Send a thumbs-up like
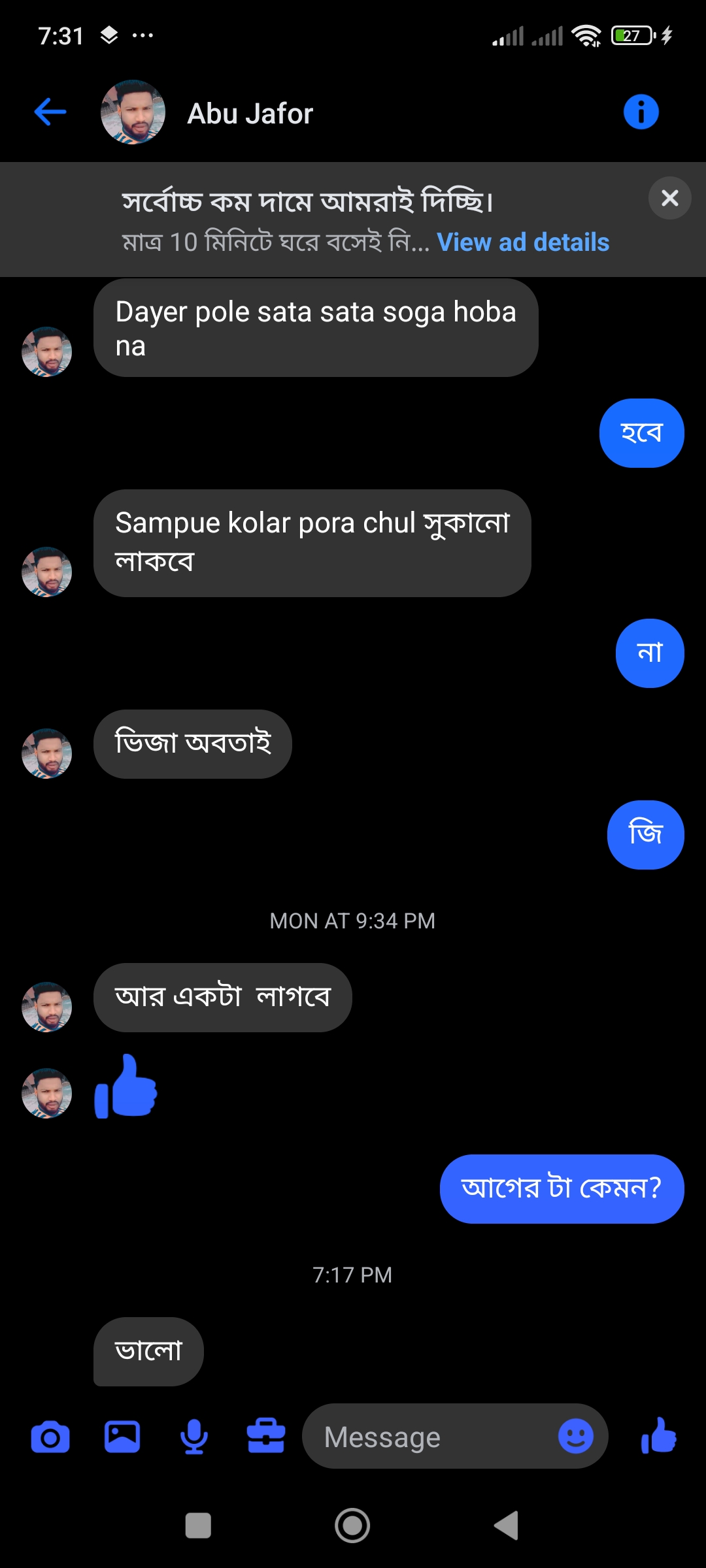 click(659, 1436)
